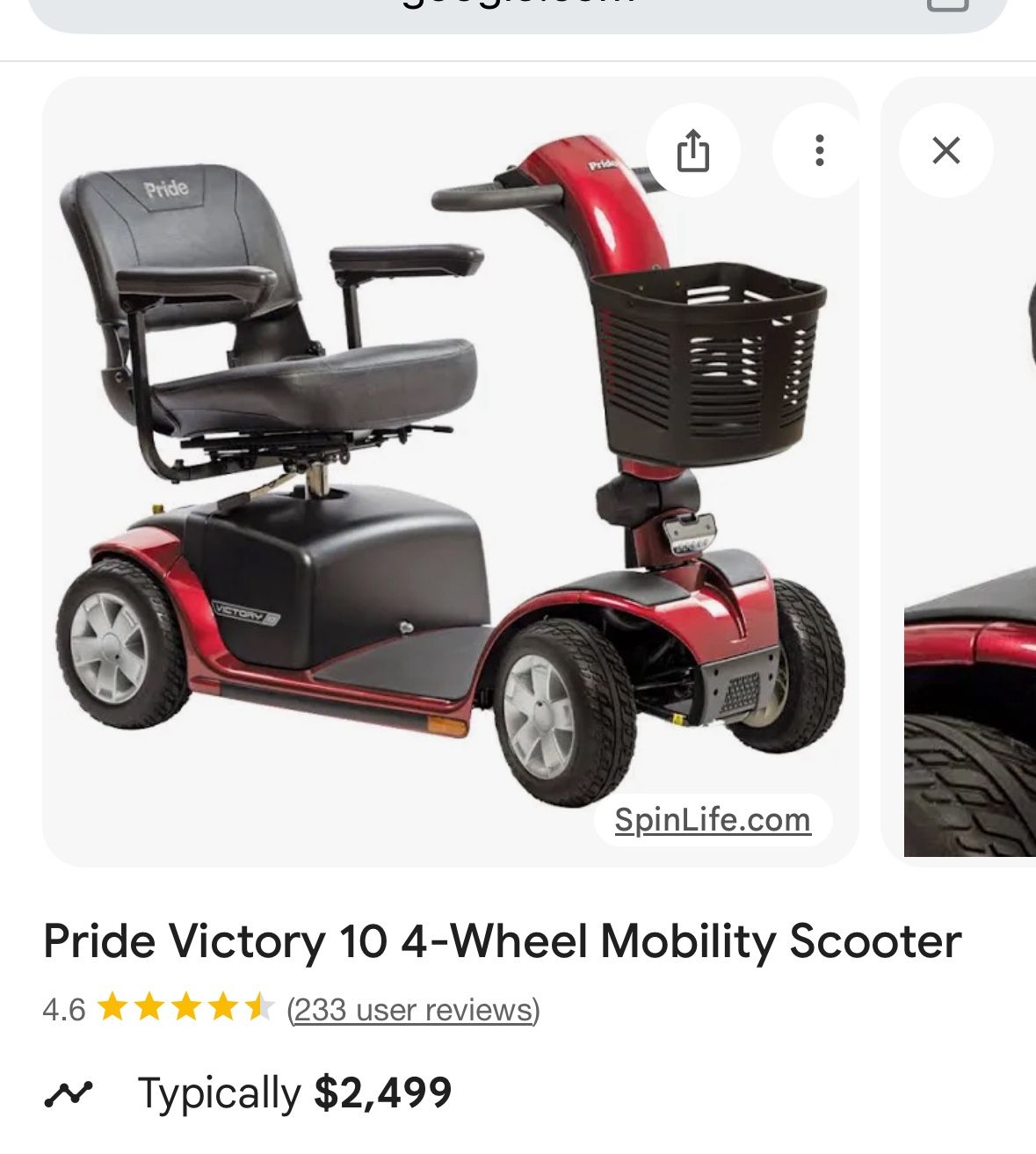
Task: Share this scooter product
Action: pos(692,151)
